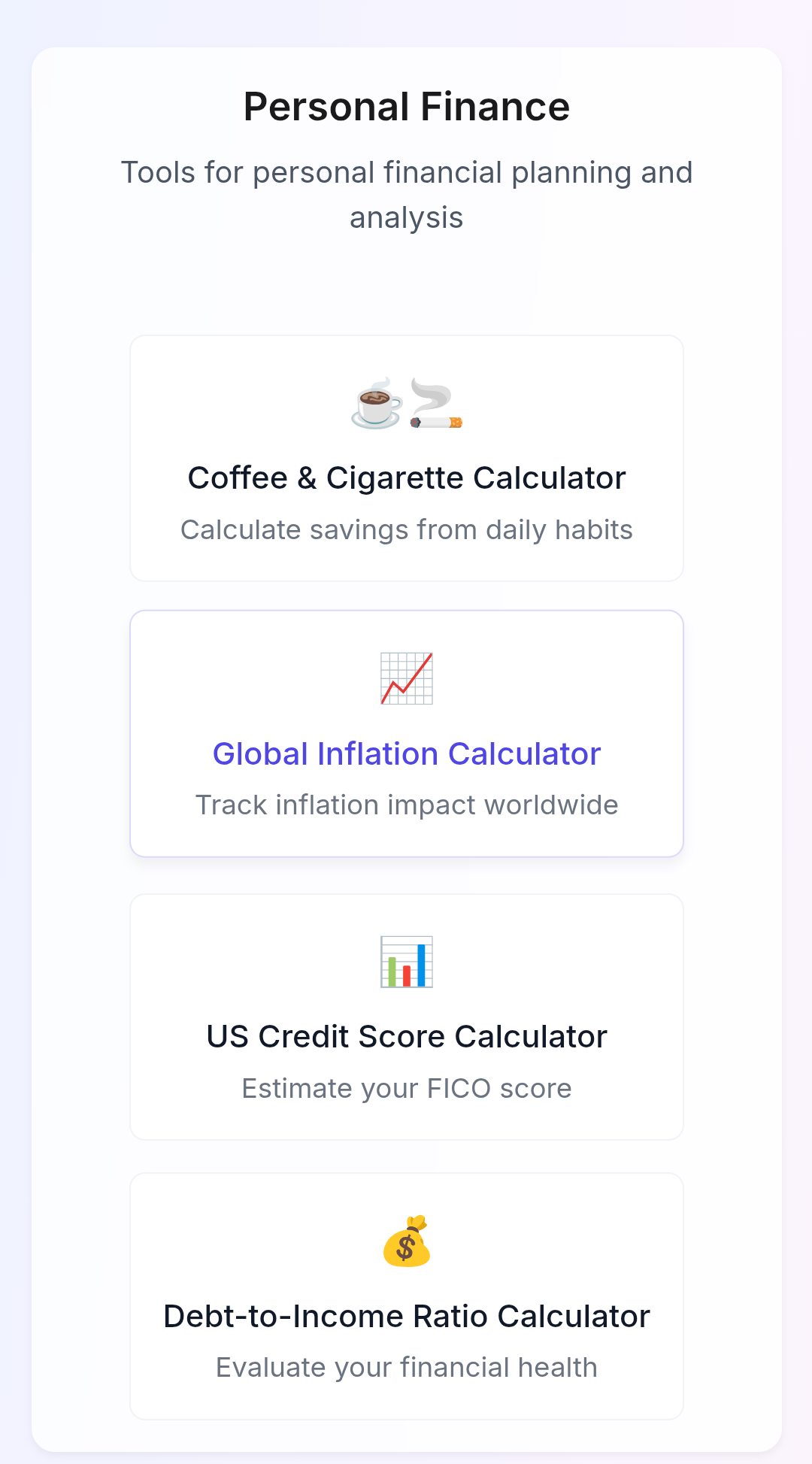Viewport: 812px width, 1464px height.
Task: Click the bar chart icon above US Credit Score
Action: (x=406, y=962)
